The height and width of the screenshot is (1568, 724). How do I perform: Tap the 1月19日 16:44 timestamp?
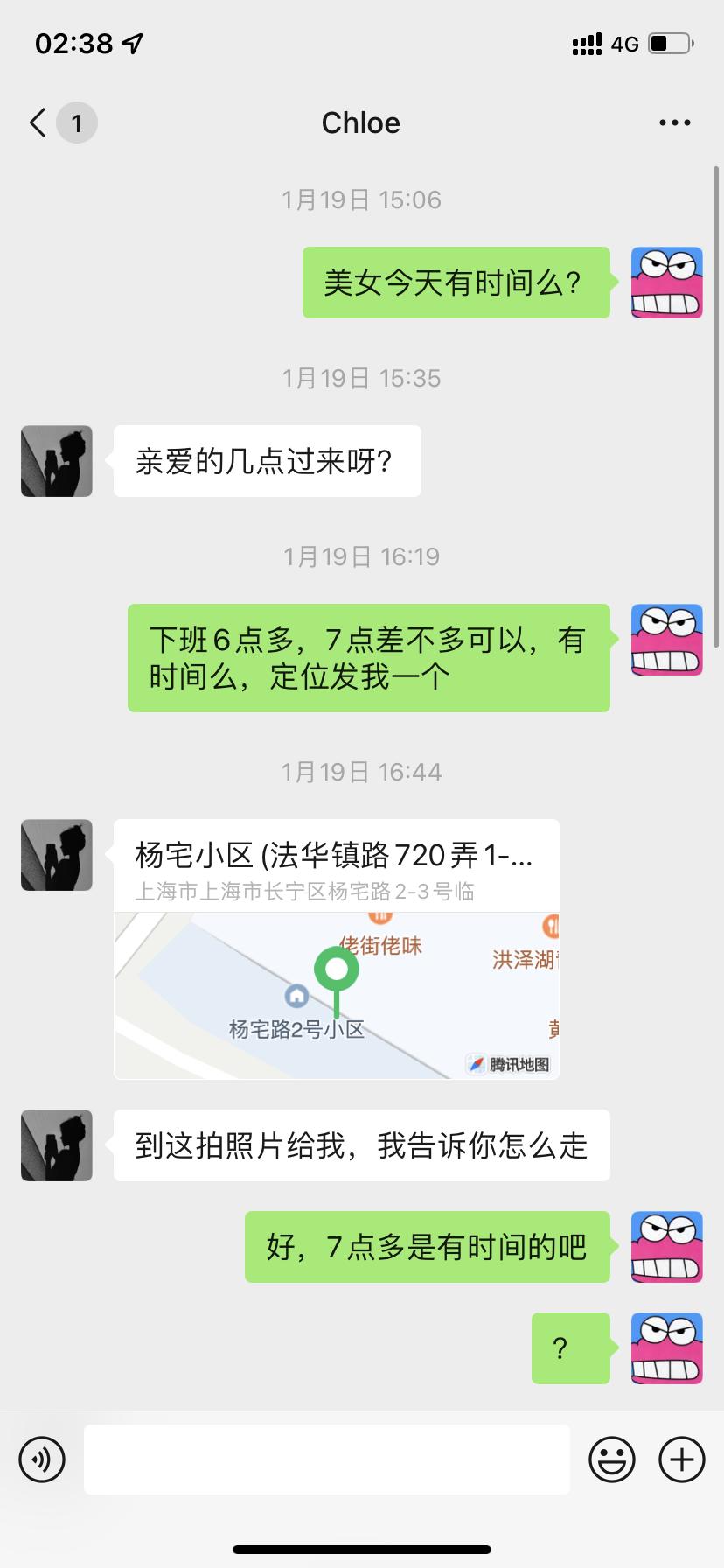pos(361,771)
